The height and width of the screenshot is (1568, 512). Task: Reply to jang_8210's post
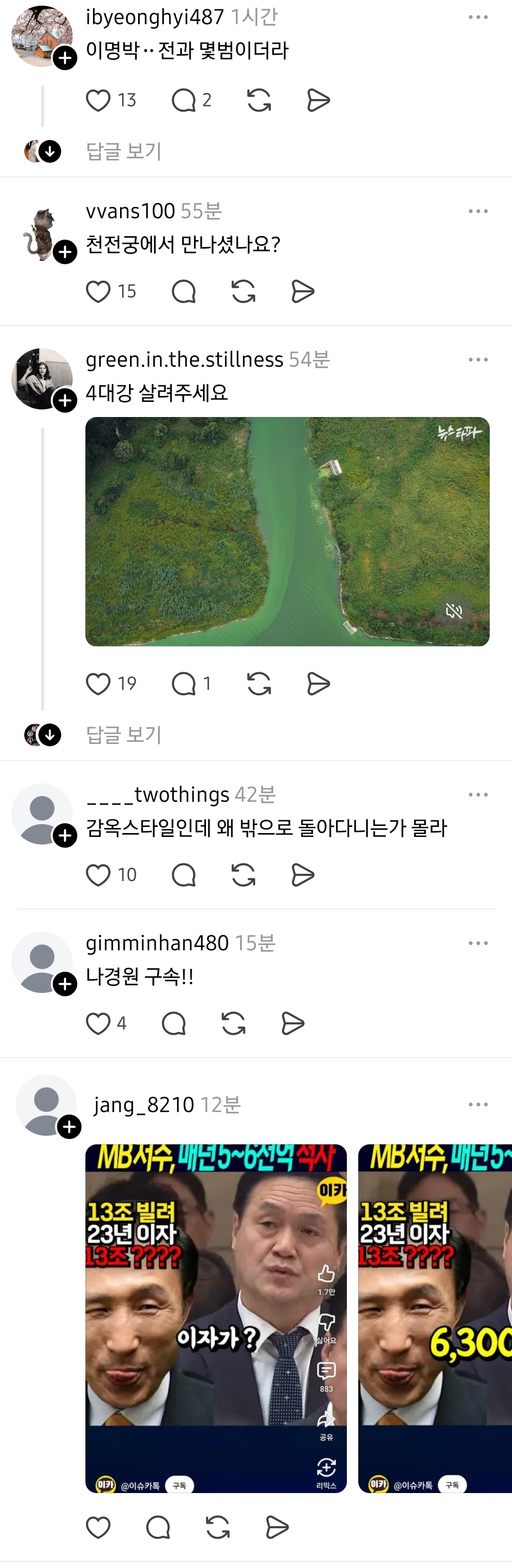pyautogui.click(x=158, y=1527)
